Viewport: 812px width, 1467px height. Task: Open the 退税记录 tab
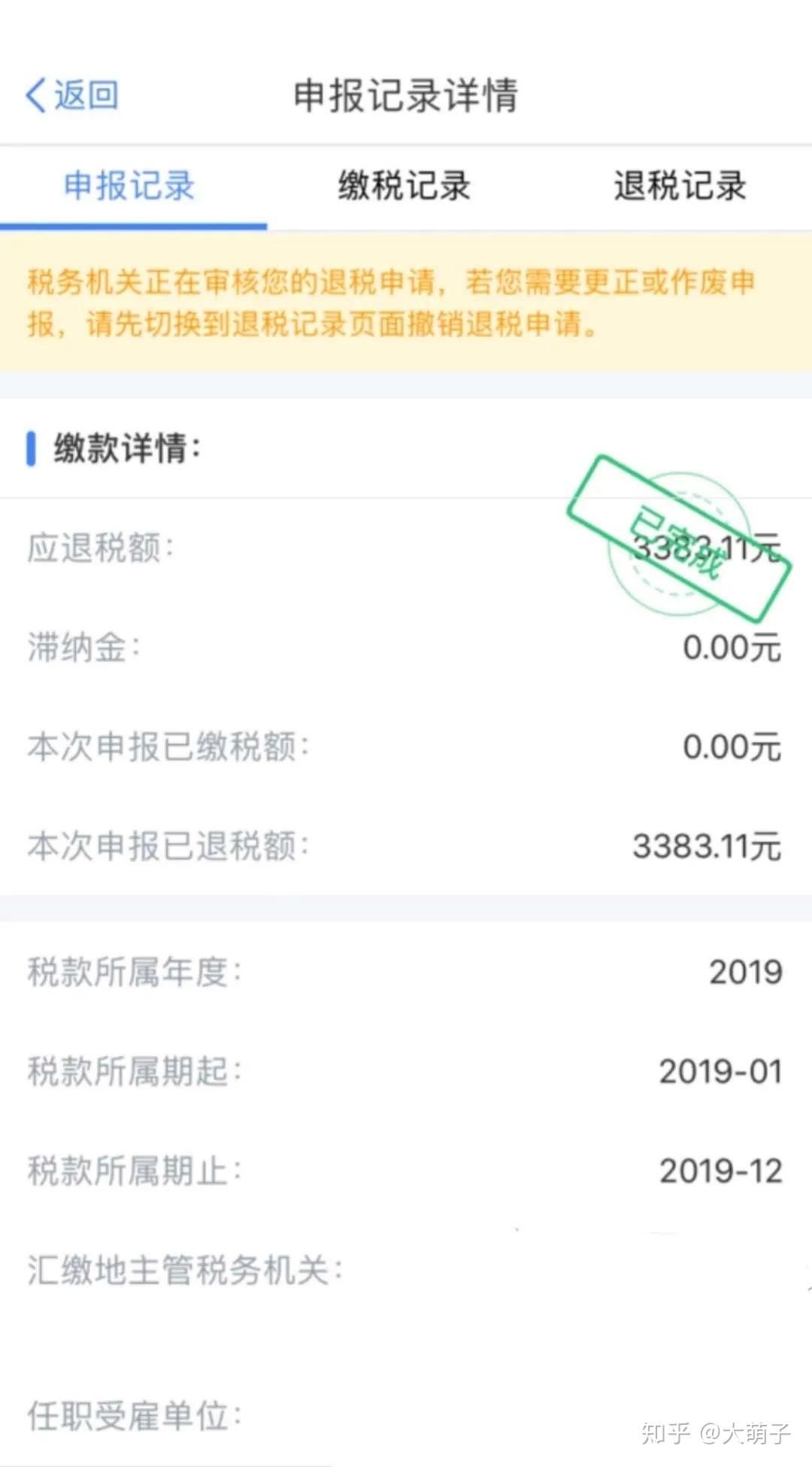coord(680,186)
